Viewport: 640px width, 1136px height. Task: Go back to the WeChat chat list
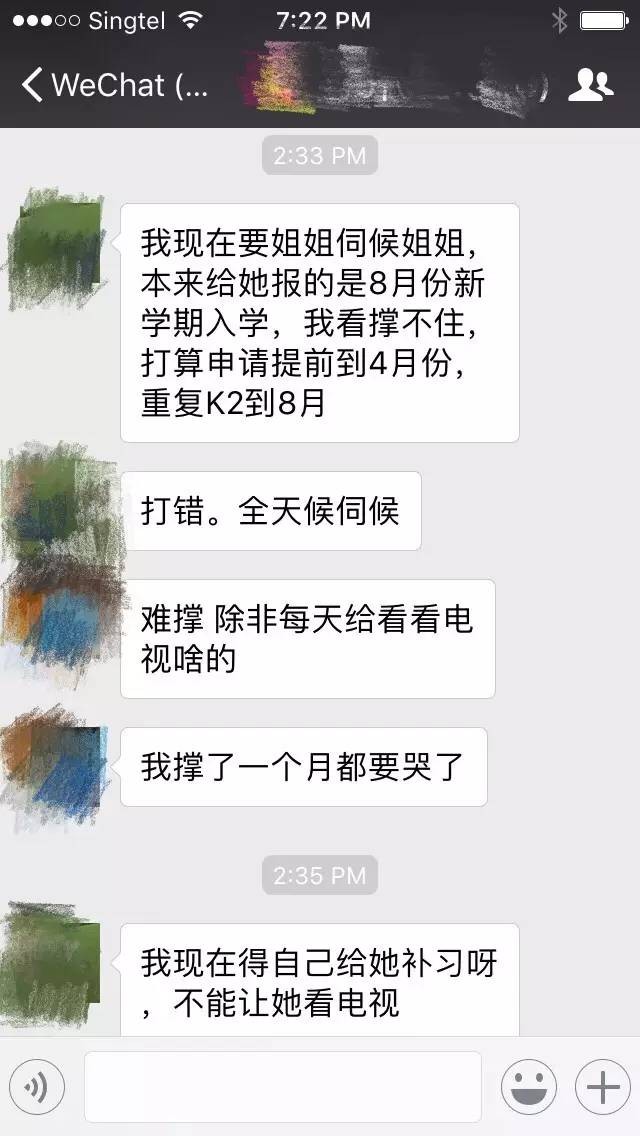coord(110,85)
